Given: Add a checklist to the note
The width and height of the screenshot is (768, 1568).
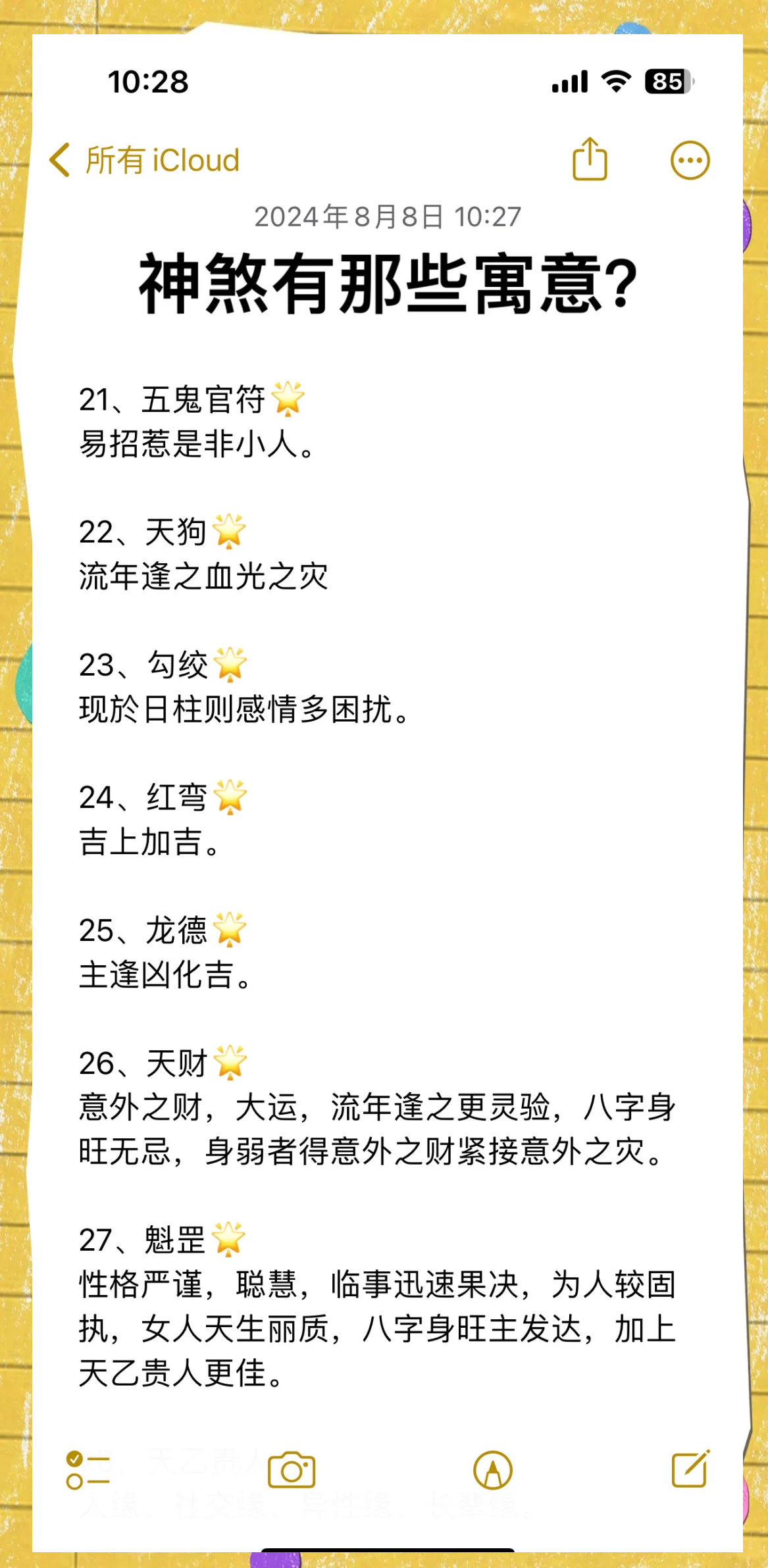Looking at the screenshot, I should (88, 1471).
